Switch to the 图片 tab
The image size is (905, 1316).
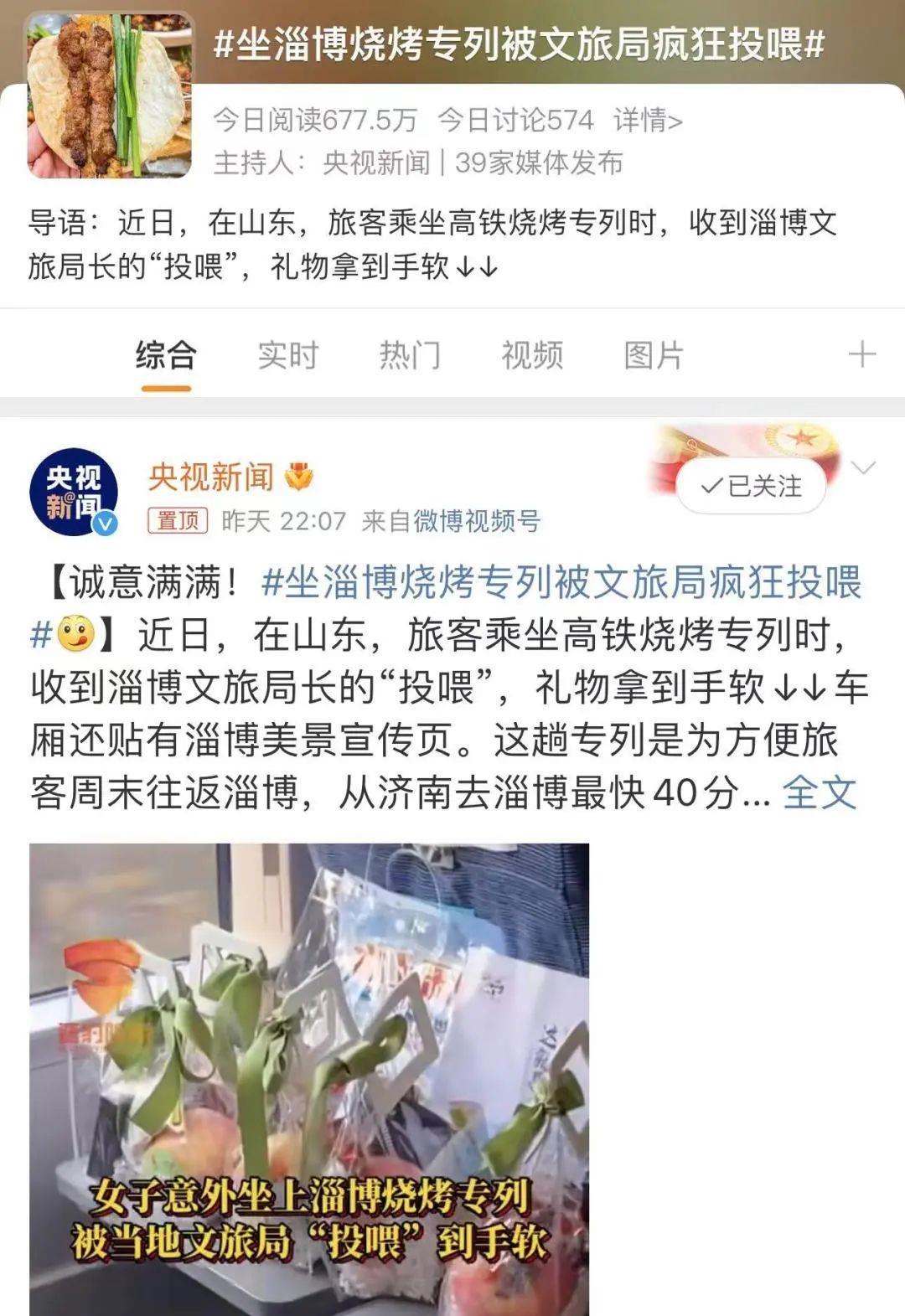click(654, 355)
